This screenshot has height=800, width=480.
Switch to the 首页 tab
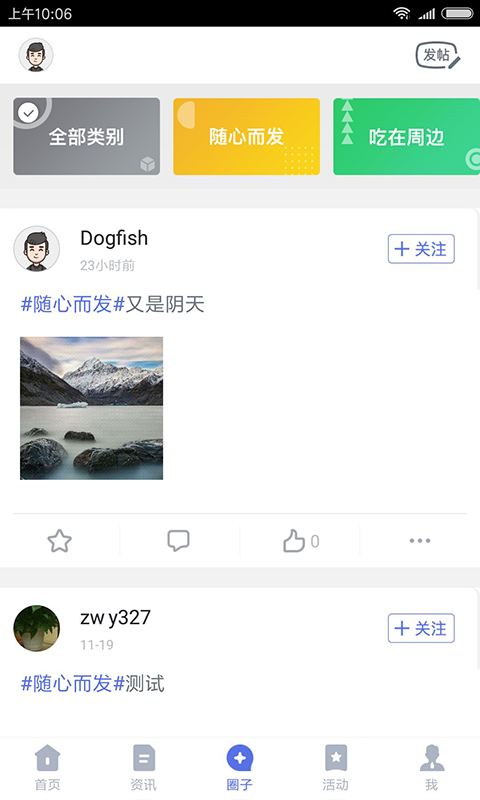pos(47,768)
